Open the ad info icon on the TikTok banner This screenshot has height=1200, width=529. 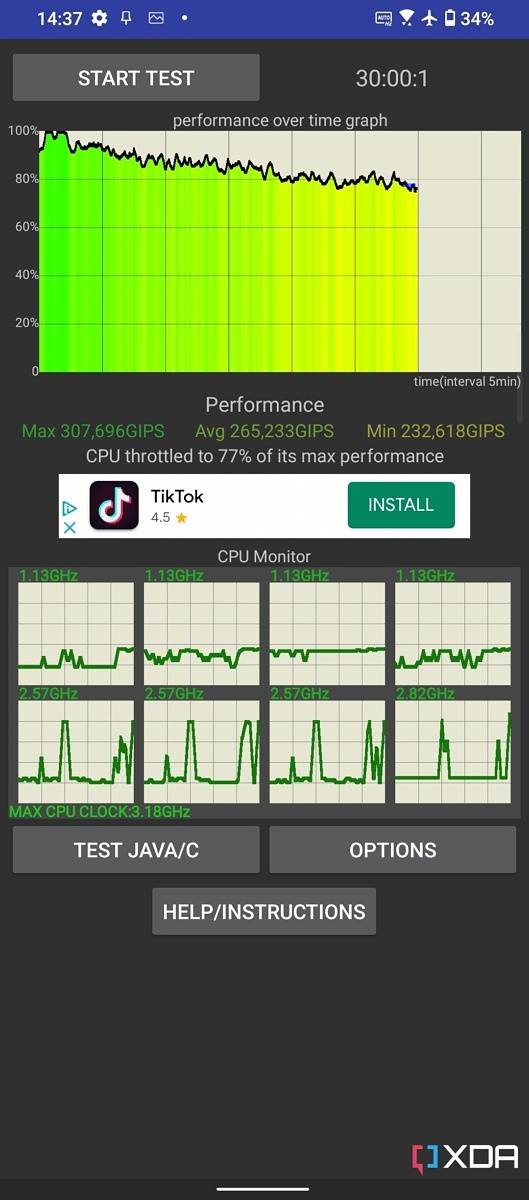(70, 509)
